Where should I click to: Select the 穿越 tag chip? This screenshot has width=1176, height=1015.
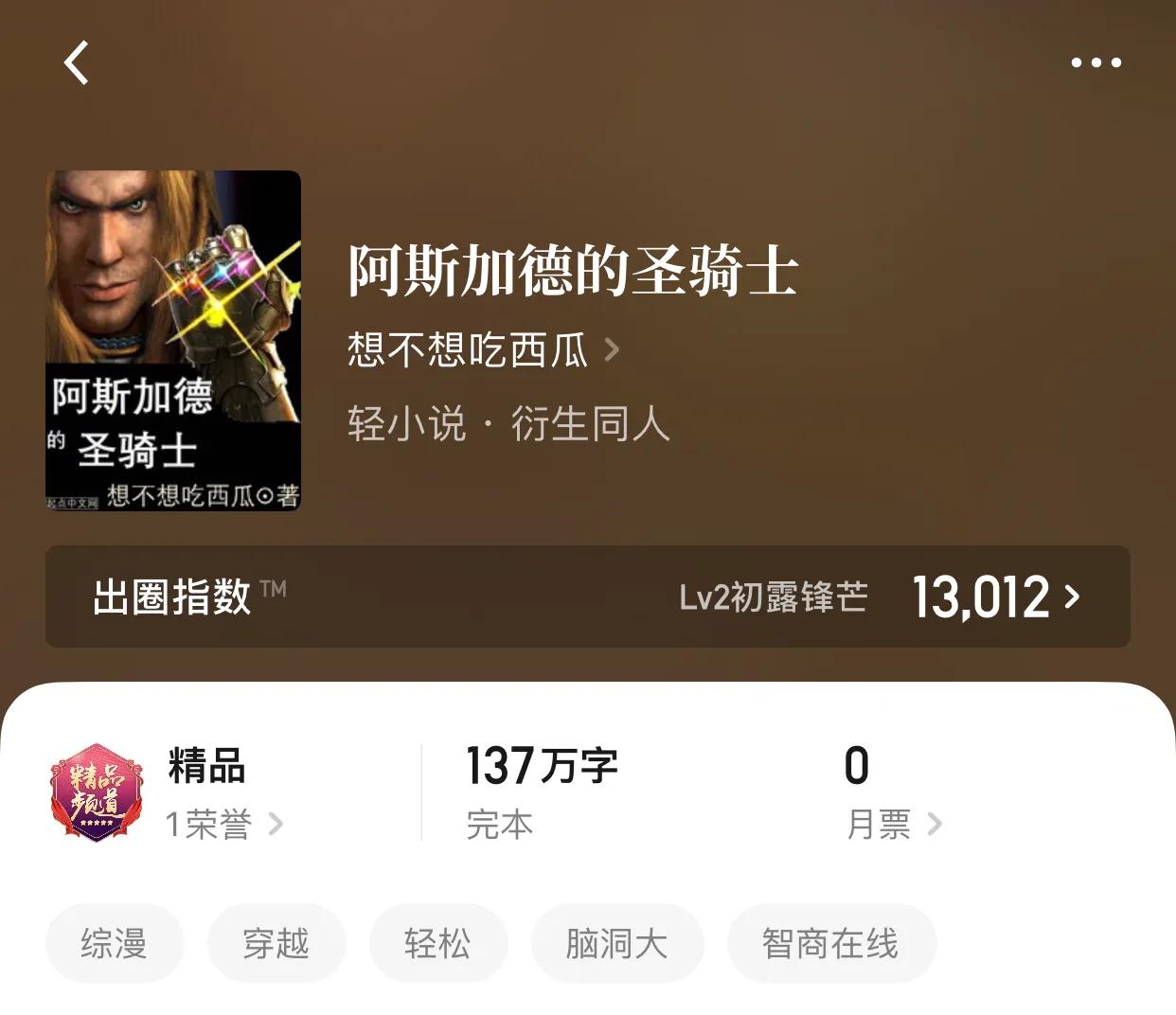pos(276,943)
